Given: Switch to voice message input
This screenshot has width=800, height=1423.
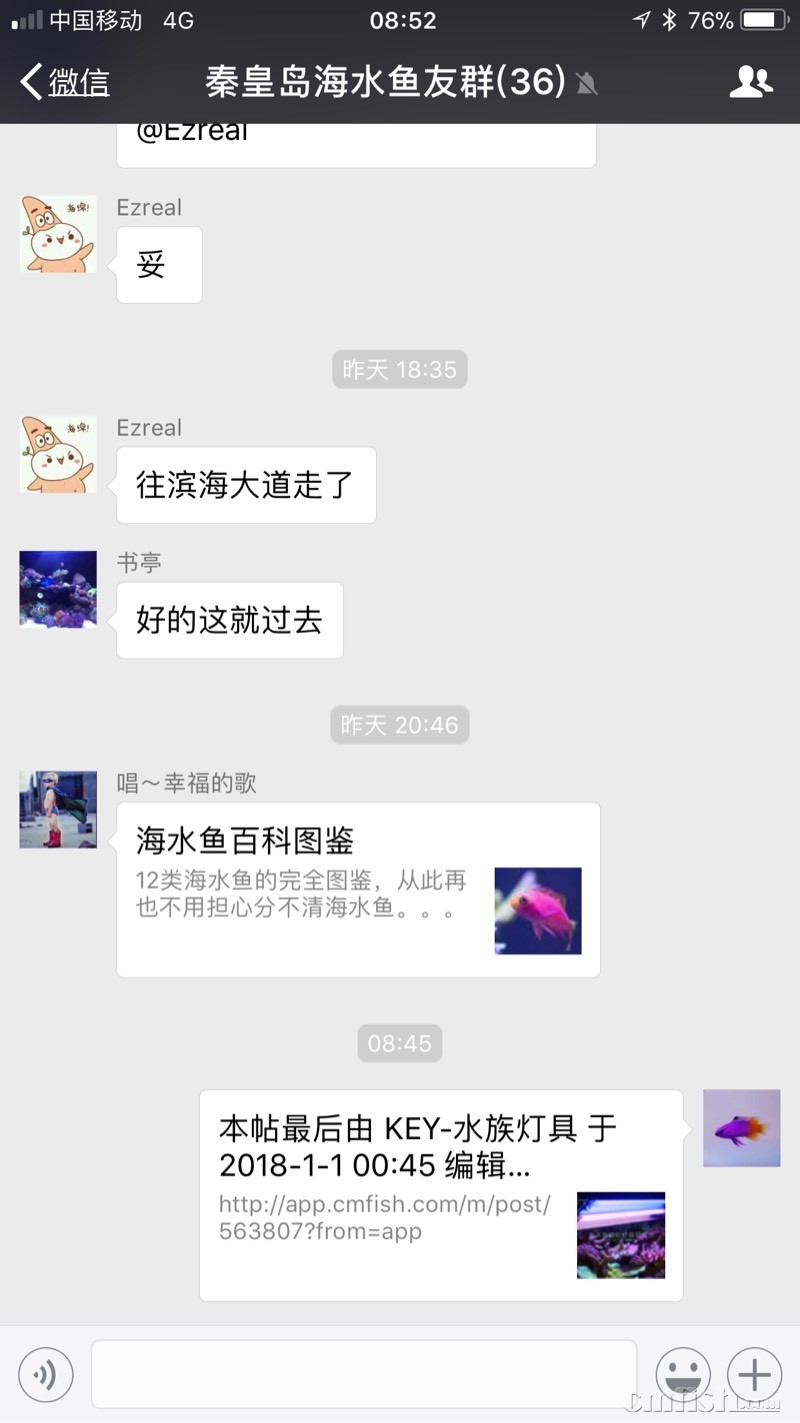Looking at the screenshot, I should (46, 1375).
